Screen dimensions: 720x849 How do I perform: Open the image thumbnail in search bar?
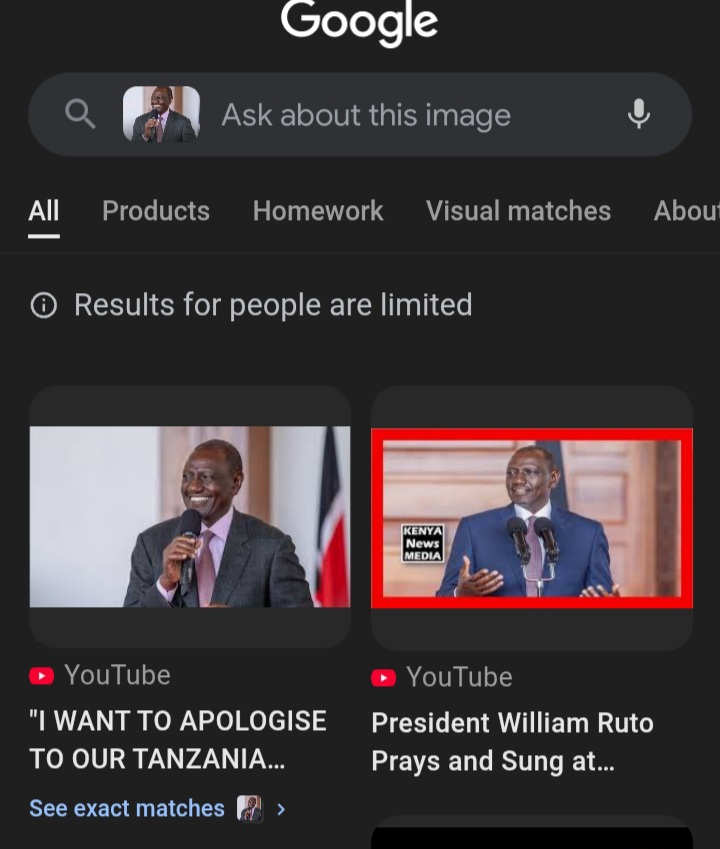click(161, 114)
